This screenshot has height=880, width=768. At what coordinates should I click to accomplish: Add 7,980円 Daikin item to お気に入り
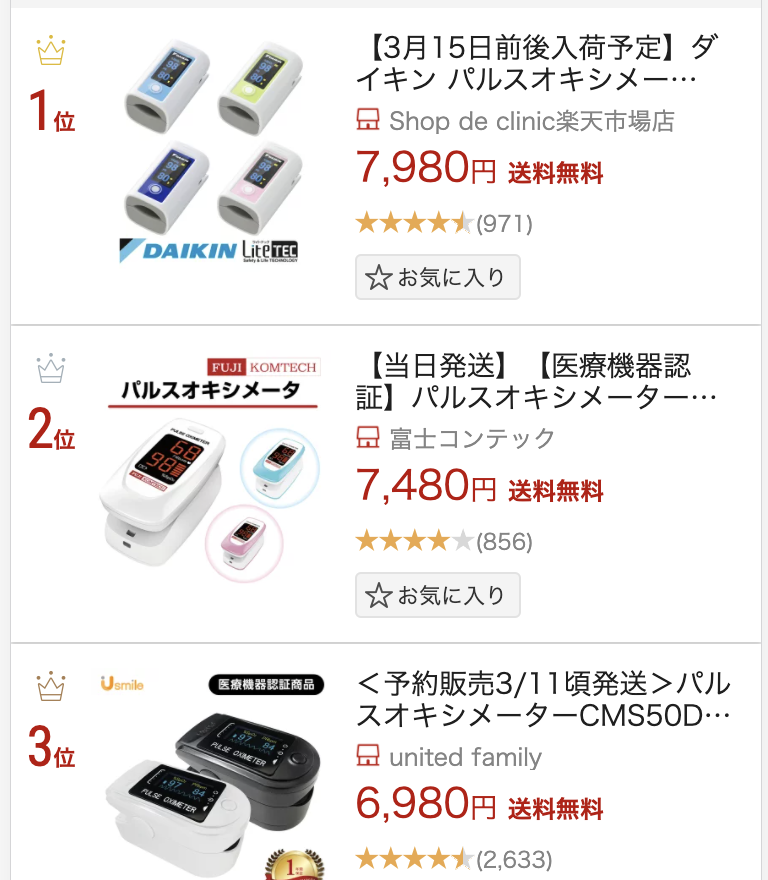tap(438, 278)
